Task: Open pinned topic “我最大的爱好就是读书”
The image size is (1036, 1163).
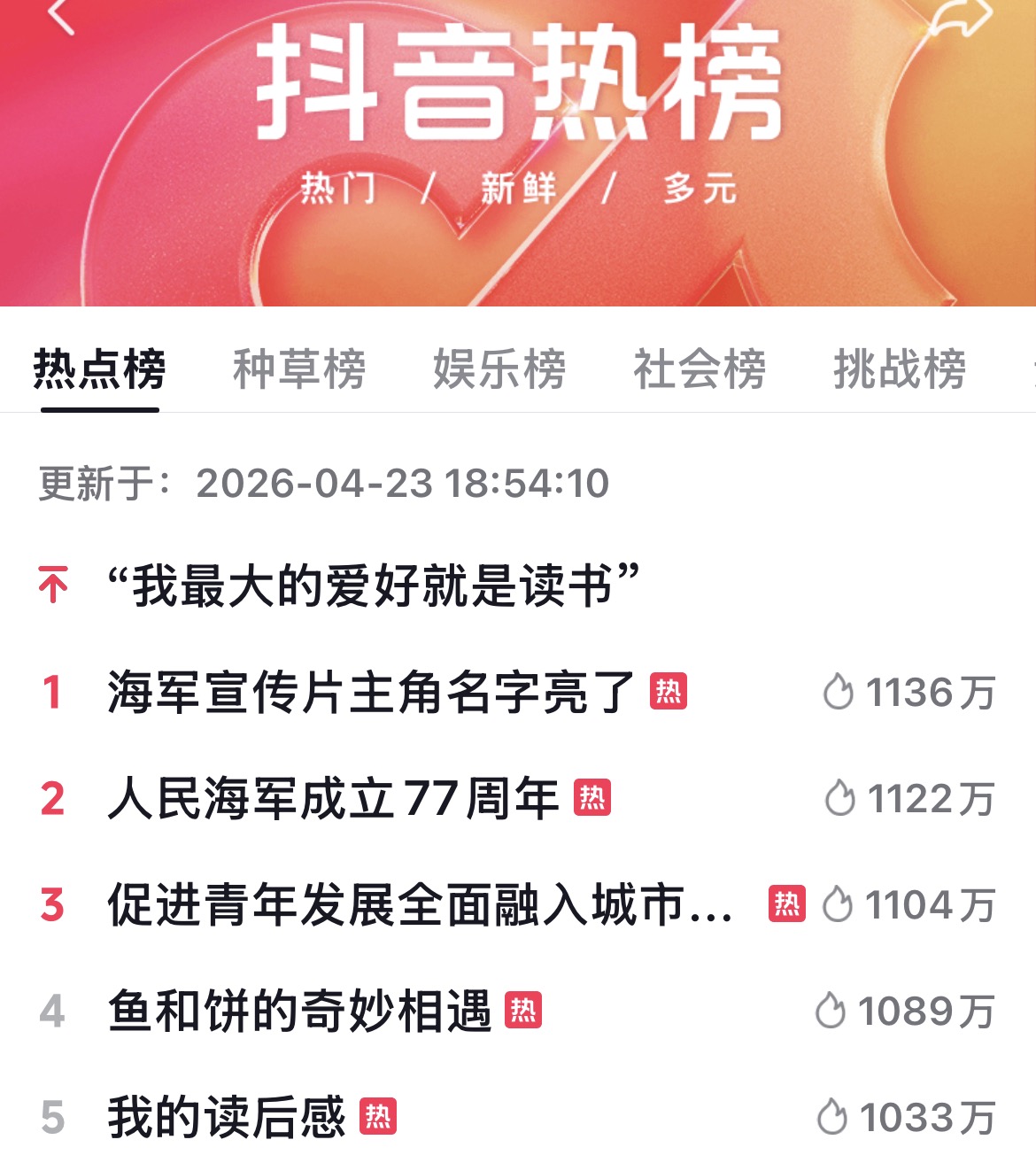Action: click(372, 585)
